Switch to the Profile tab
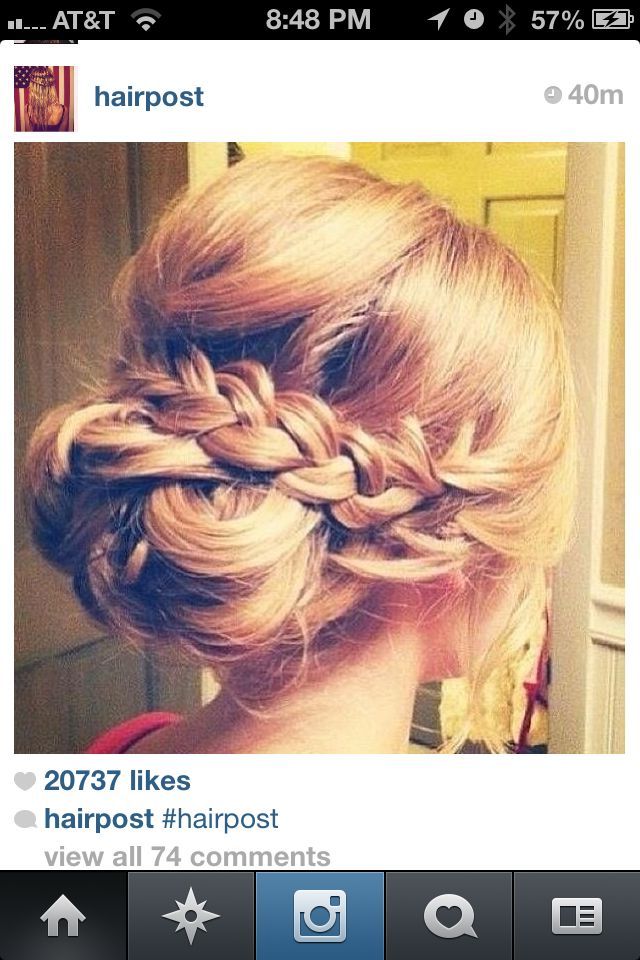 [x=577, y=916]
